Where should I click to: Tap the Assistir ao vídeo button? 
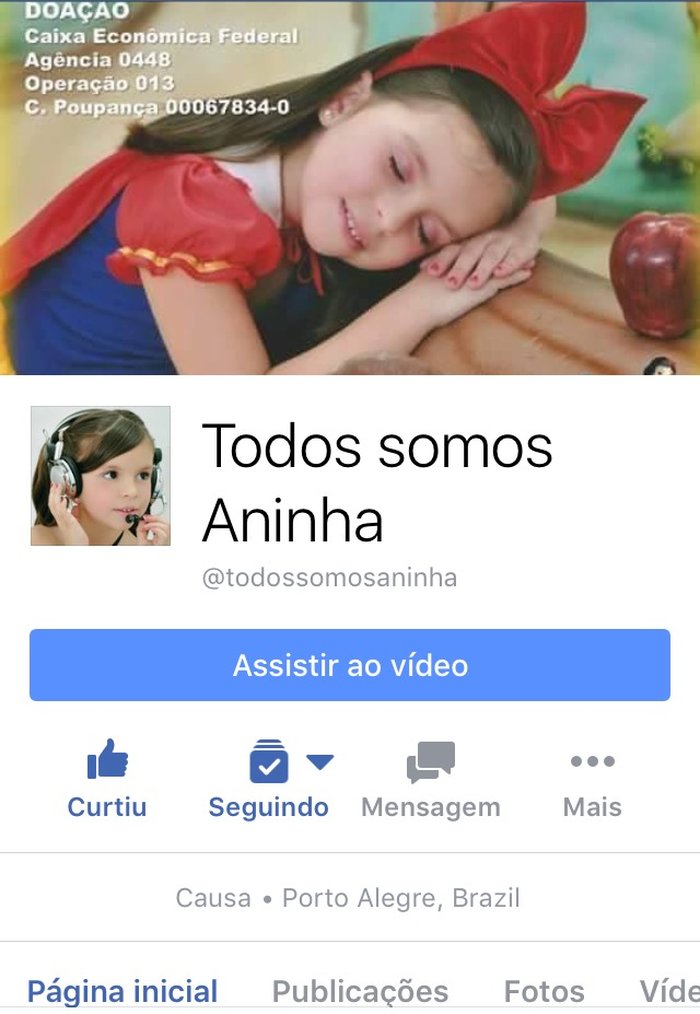click(x=350, y=665)
